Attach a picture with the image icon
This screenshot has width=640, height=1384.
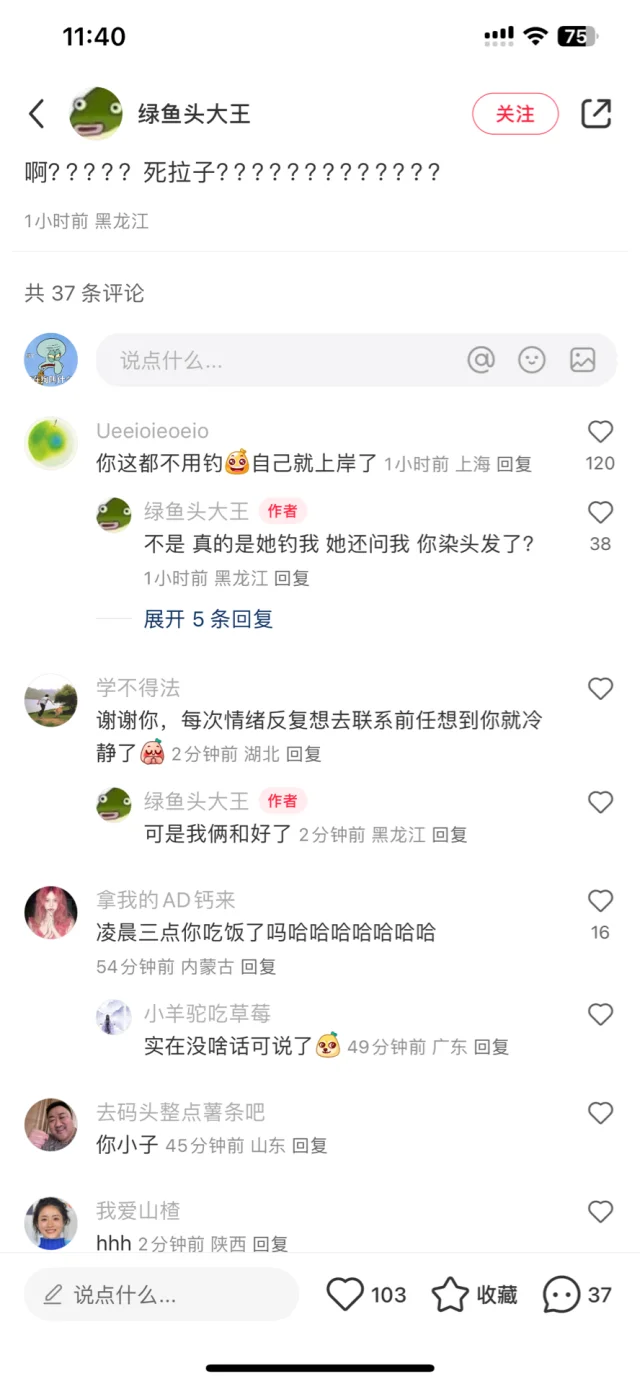[x=583, y=360]
